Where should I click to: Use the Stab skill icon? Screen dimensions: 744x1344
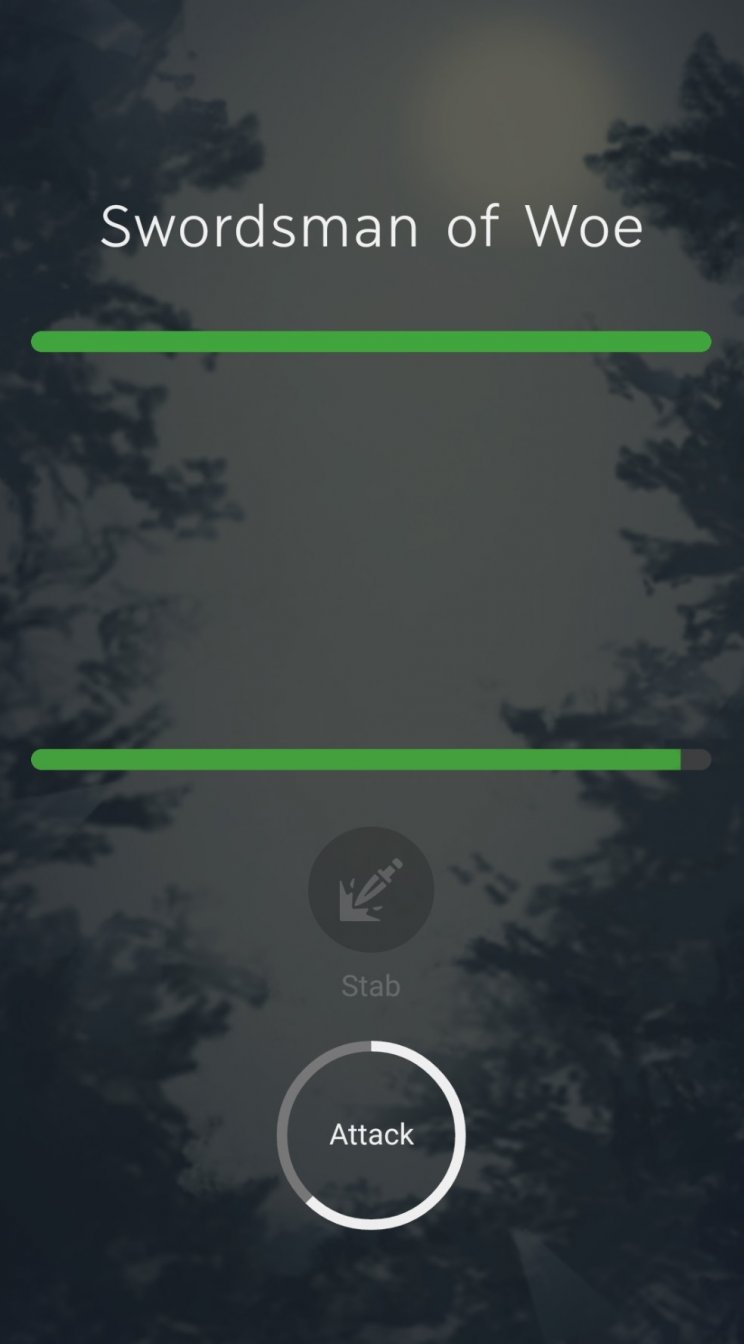click(x=371, y=889)
